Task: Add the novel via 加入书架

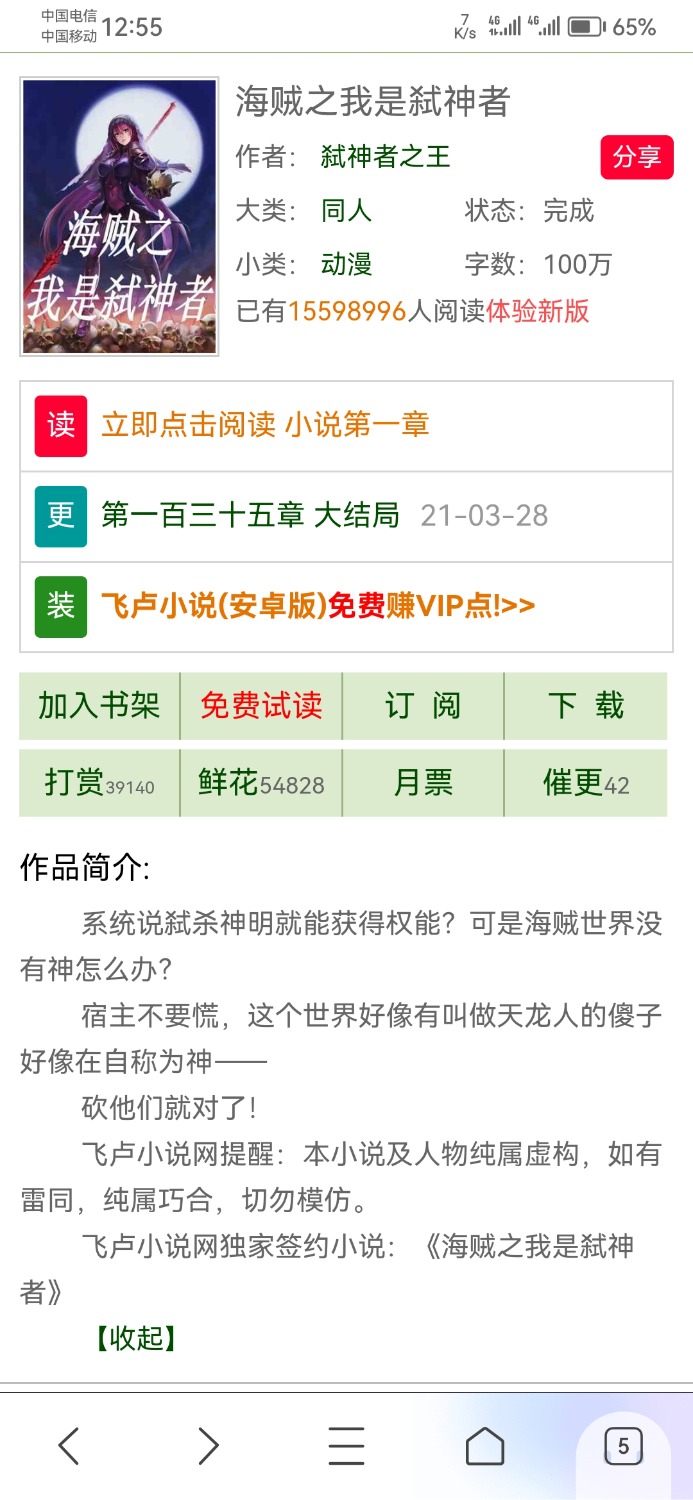Action: (99, 706)
